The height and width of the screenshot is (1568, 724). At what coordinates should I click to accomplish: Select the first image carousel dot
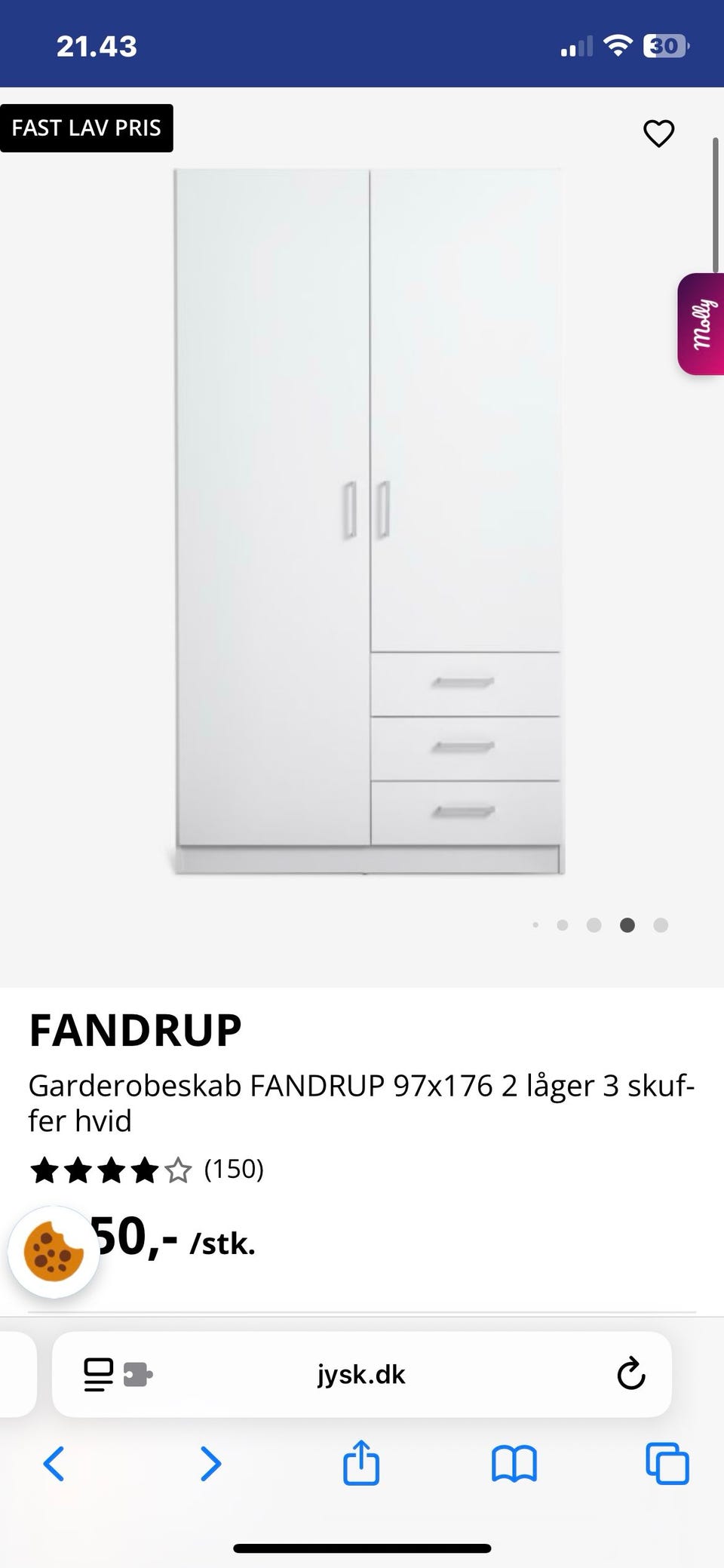pyautogui.click(x=536, y=924)
